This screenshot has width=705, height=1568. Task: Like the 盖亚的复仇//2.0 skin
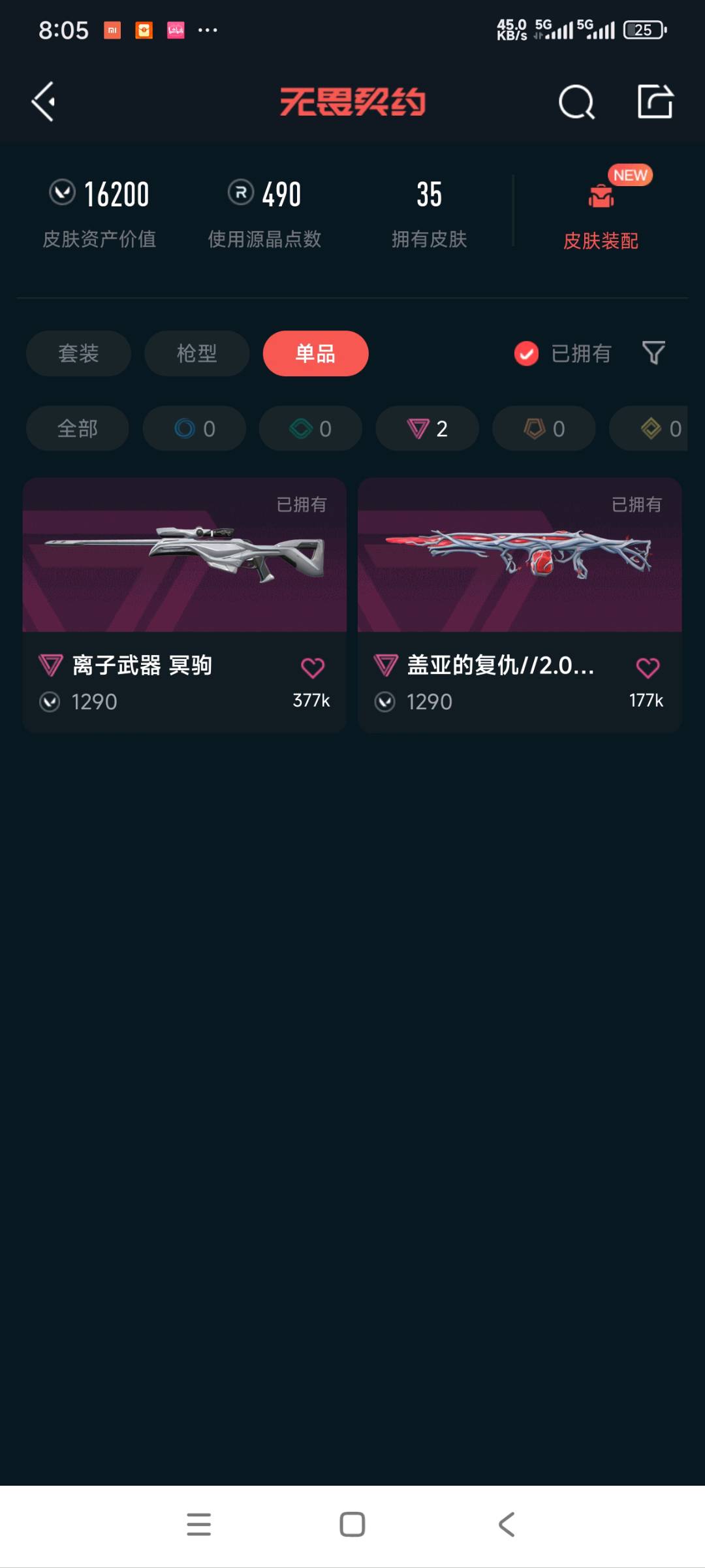[648, 667]
